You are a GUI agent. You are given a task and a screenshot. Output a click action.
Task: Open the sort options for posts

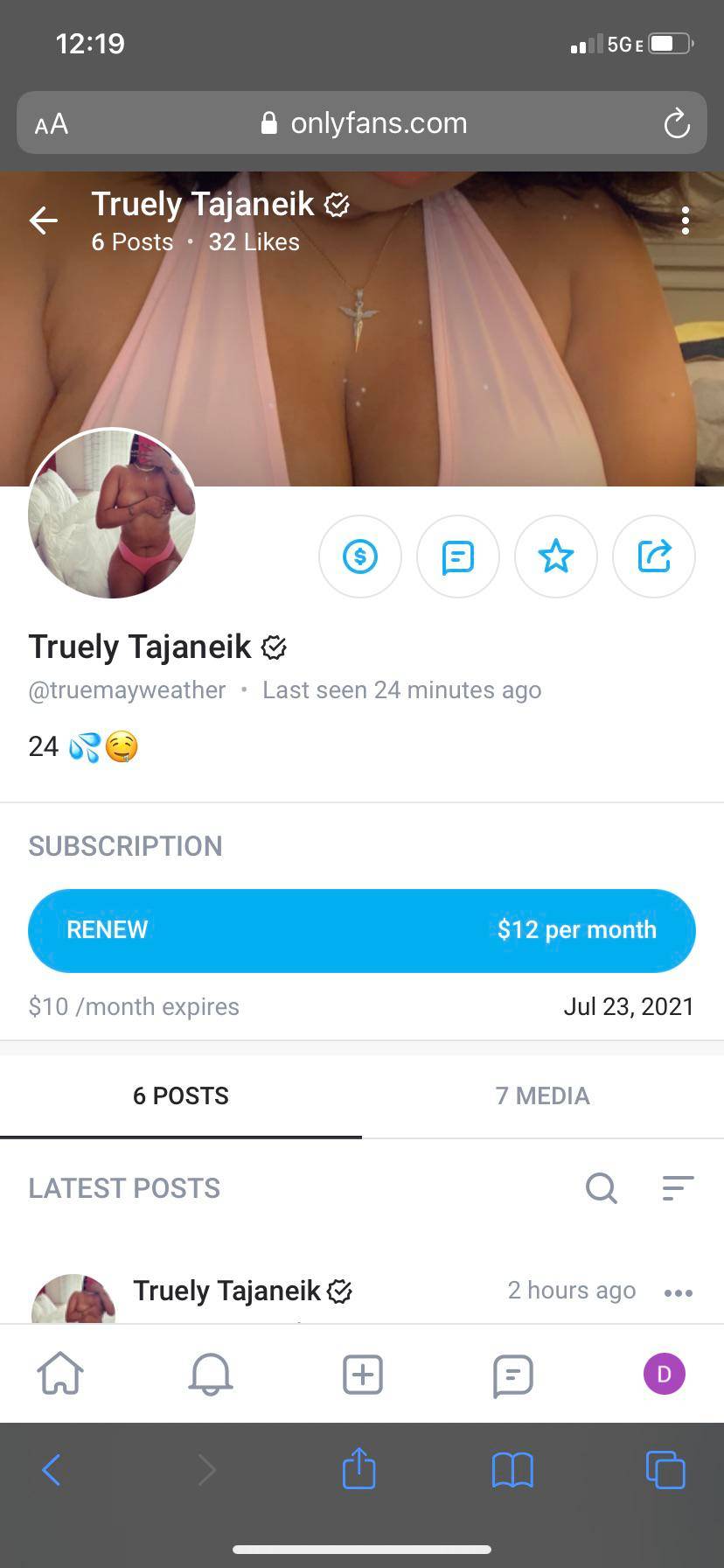coord(678,1188)
